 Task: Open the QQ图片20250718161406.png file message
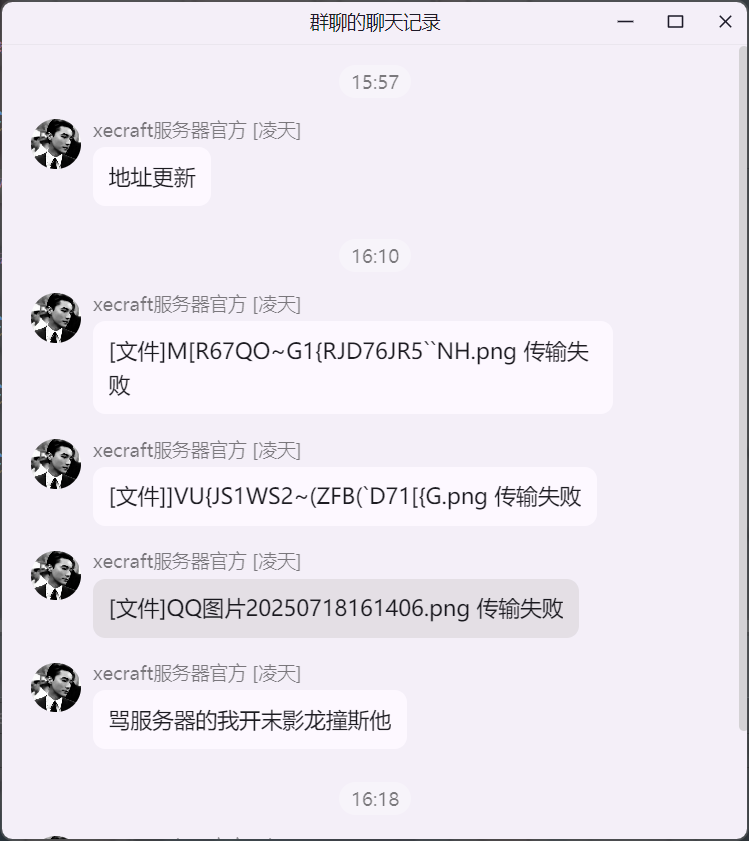point(336,608)
